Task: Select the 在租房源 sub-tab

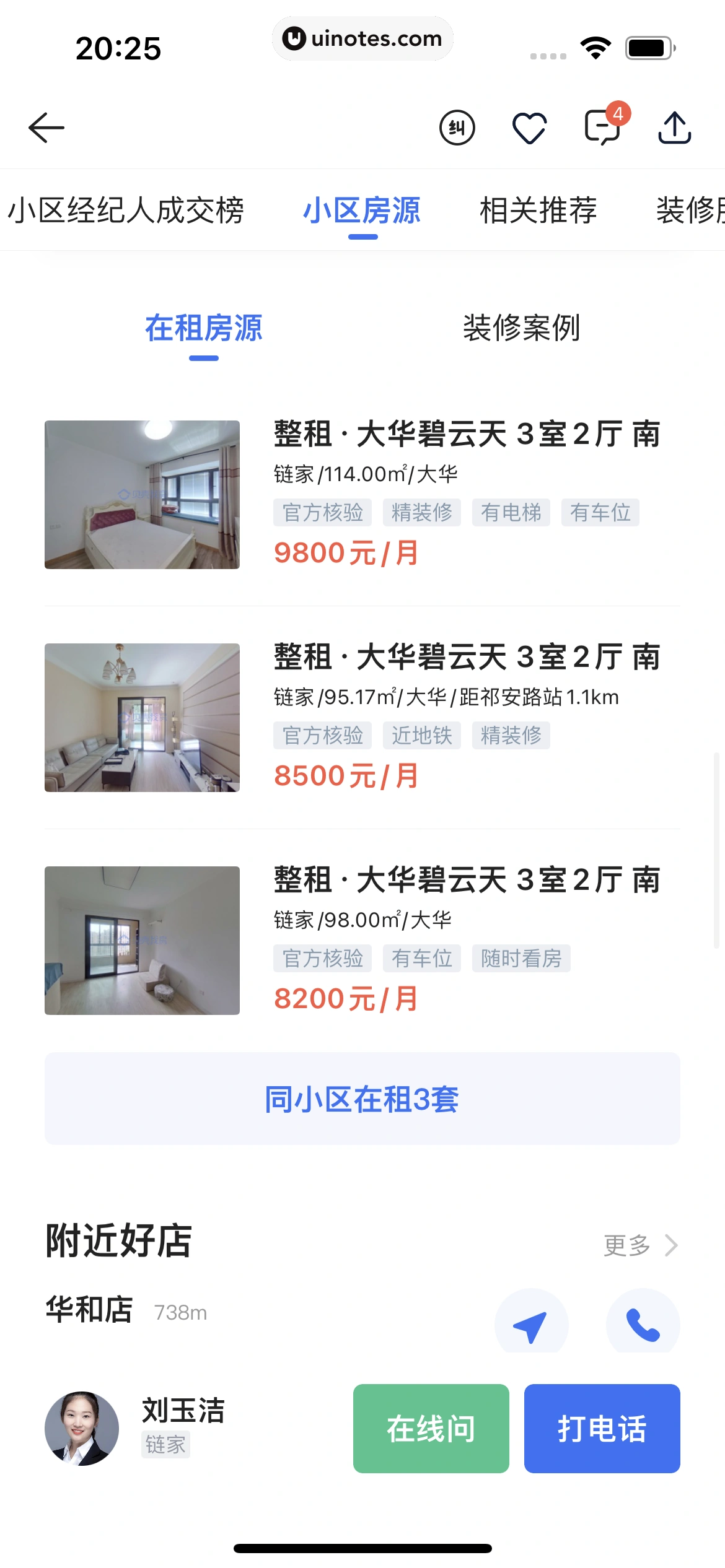Action: coord(203,328)
